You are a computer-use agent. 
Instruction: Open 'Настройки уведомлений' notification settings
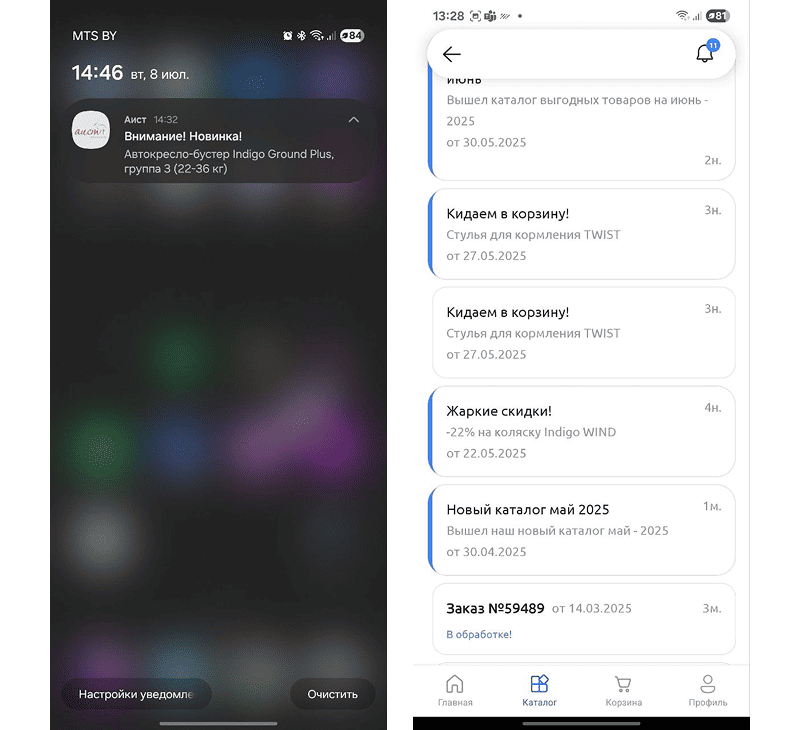[136, 694]
